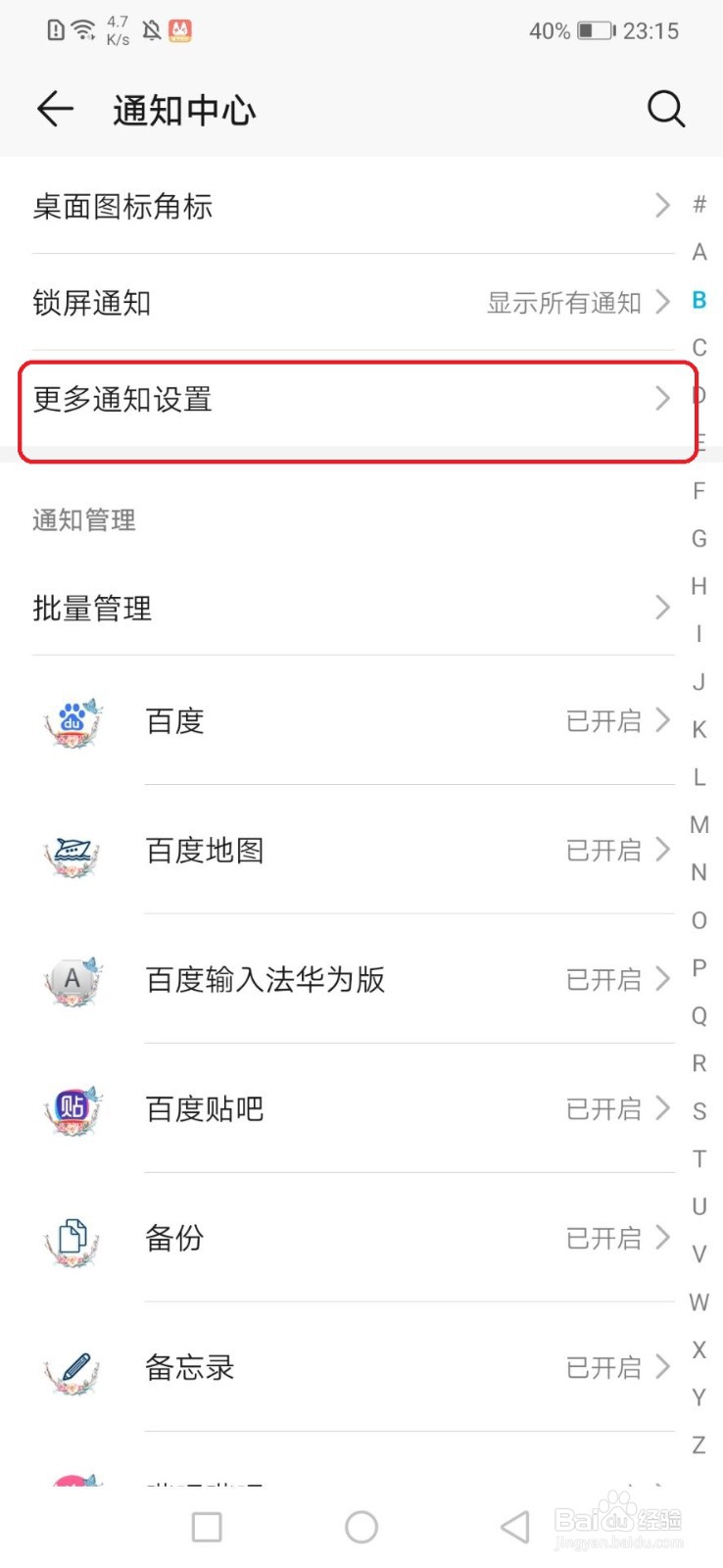Tap the 备份 (Backup) app icon
The image size is (723, 1568).
[72, 1238]
